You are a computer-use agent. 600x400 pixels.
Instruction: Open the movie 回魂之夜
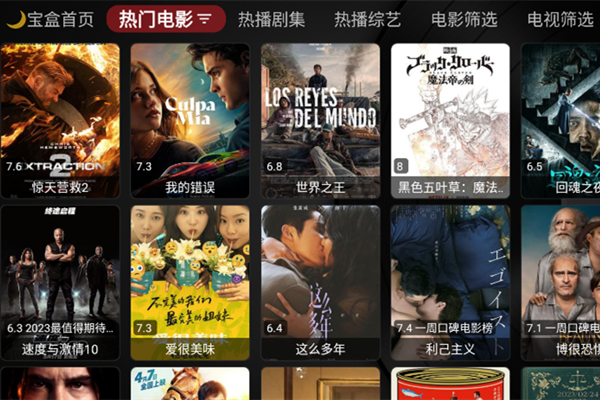click(x=565, y=120)
